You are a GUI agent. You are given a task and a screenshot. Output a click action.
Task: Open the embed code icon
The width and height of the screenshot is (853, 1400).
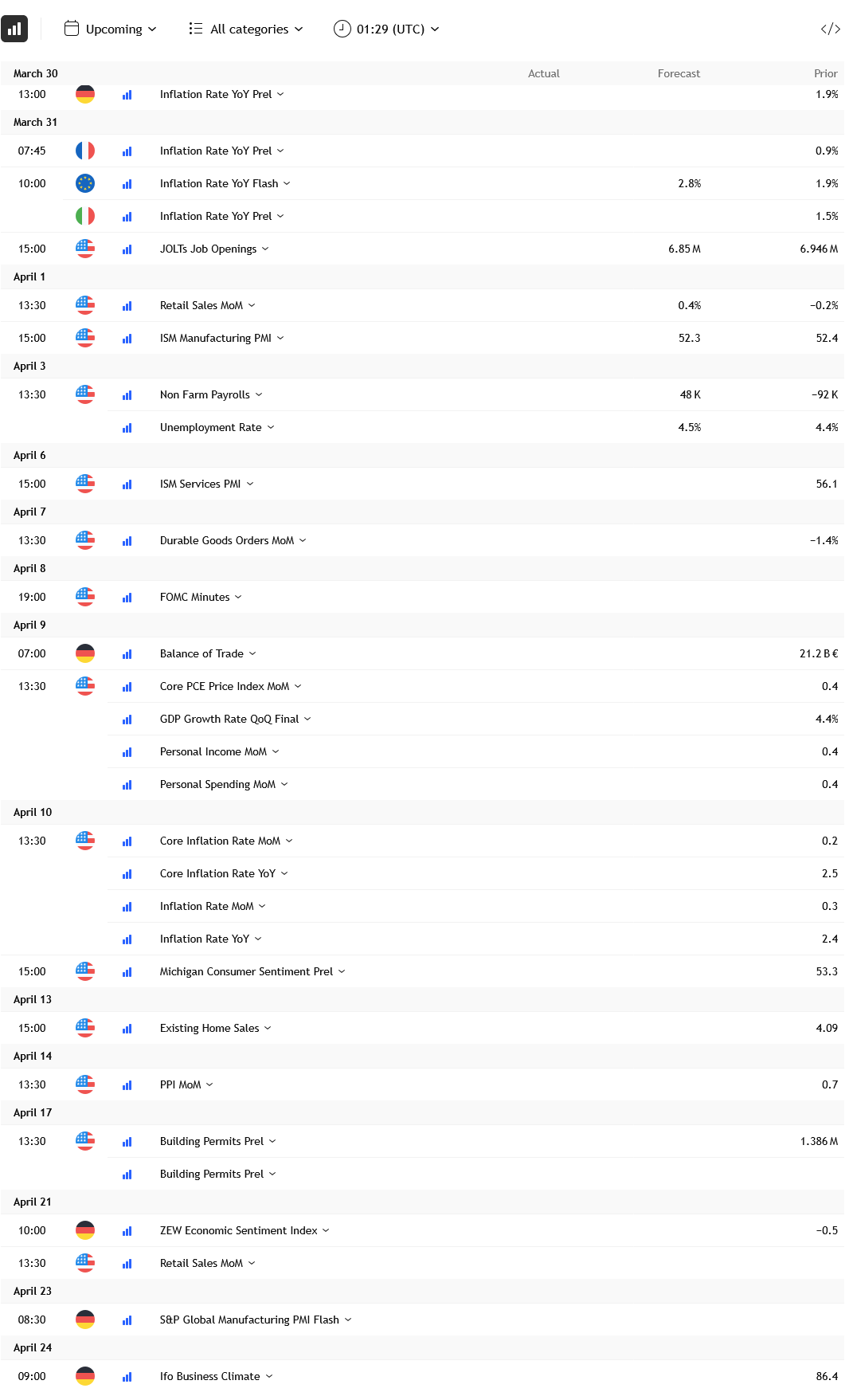(830, 29)
